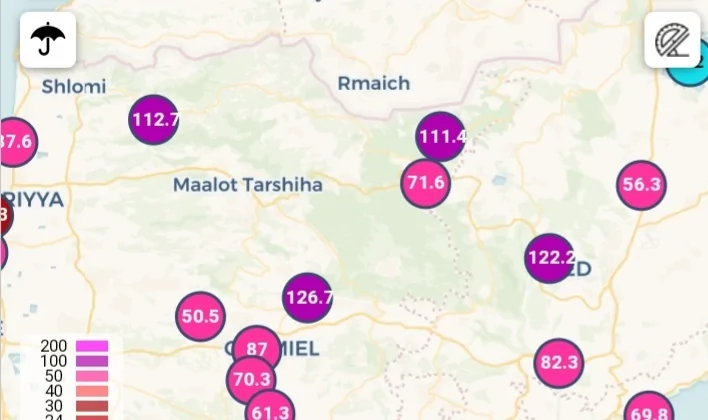Screen dimensions: 708x420
Task: Select the 122.2 rainfall station marker
Action: click(550, 258)
